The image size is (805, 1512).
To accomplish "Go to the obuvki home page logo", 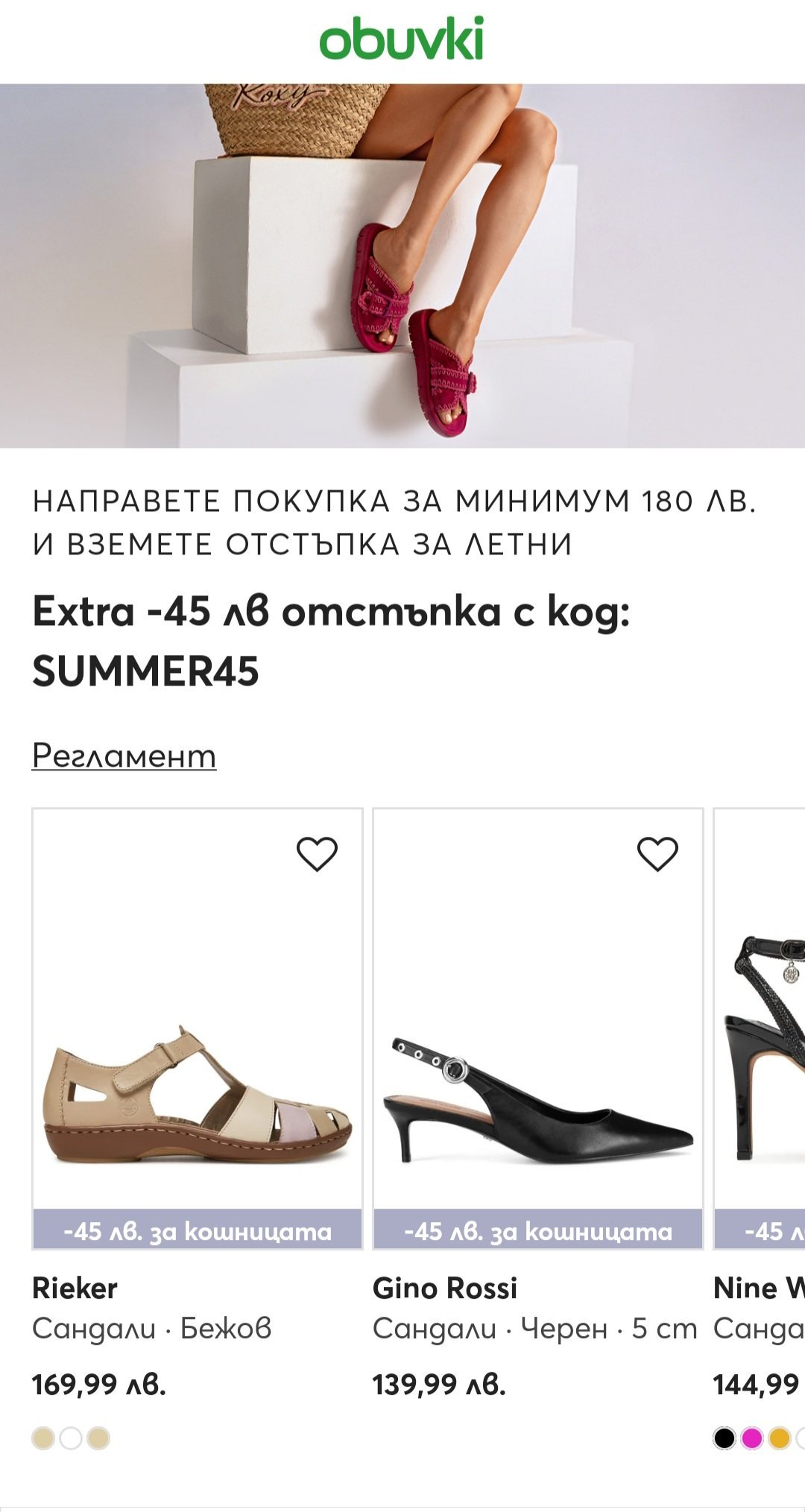I will click(402, 39).
